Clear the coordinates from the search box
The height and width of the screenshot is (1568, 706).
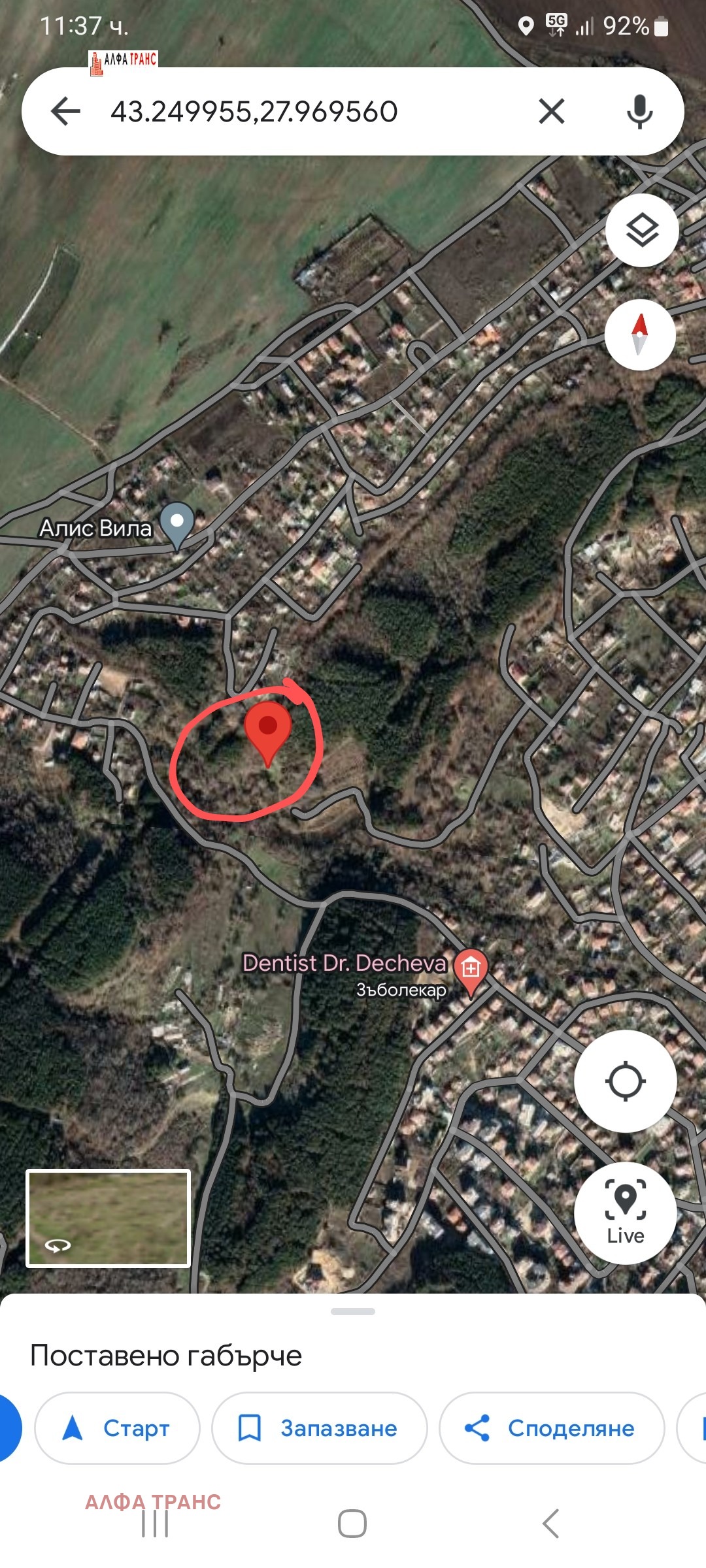tap(552, 111)
